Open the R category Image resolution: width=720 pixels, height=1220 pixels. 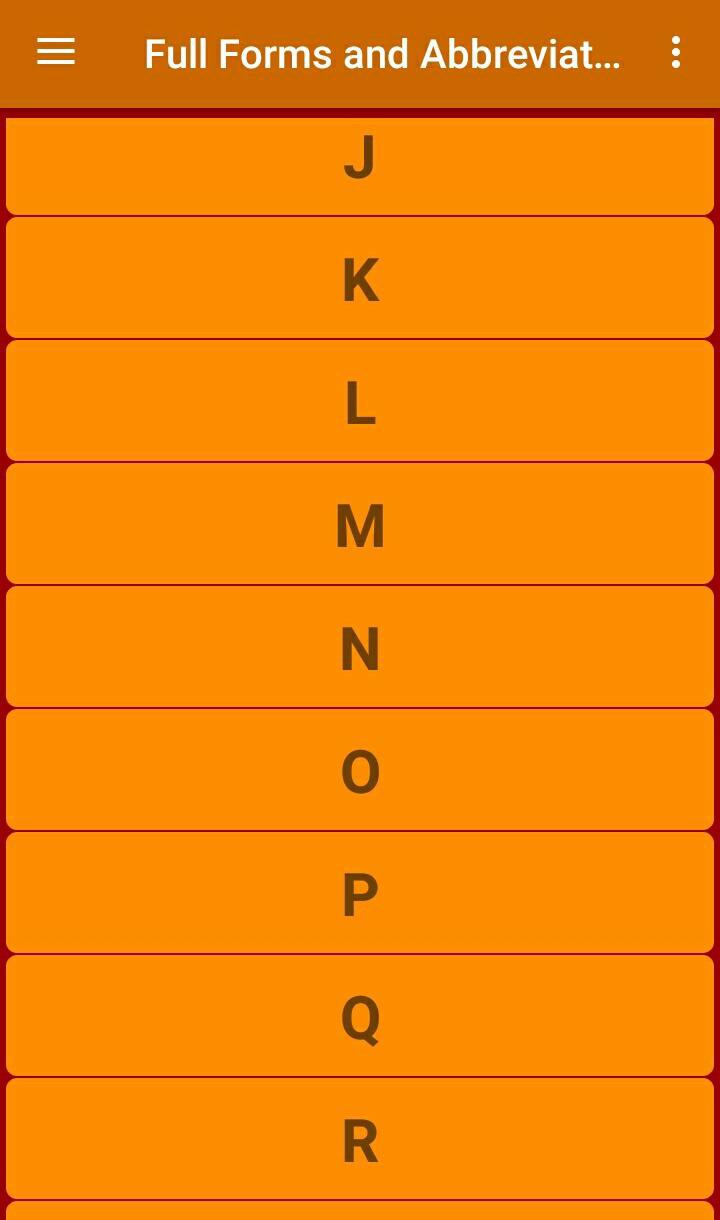coord(360,1137)
